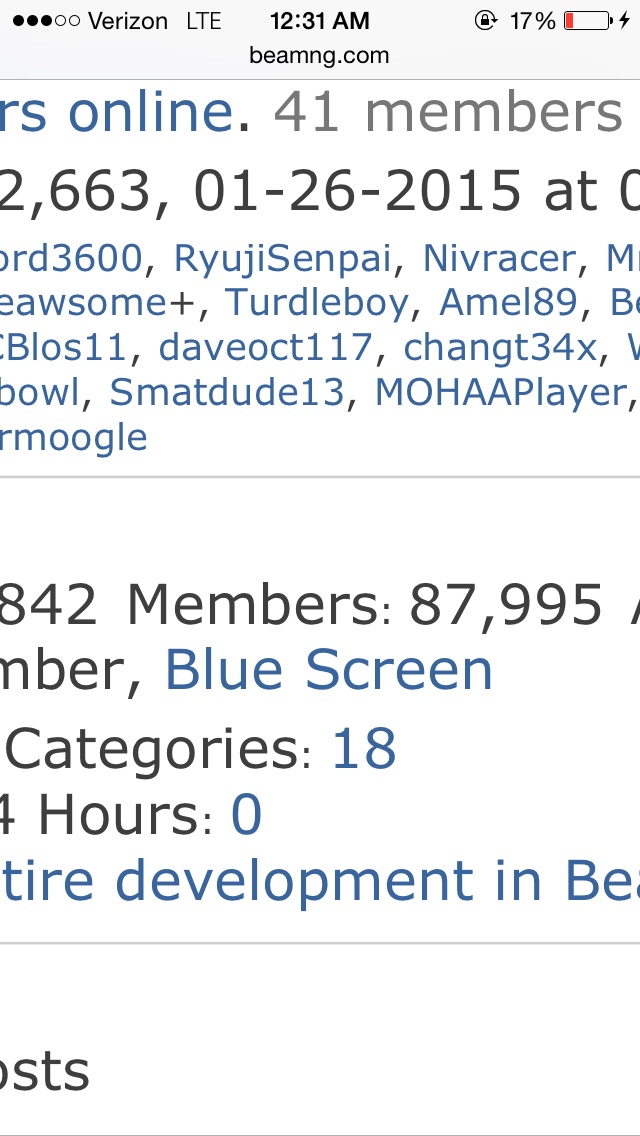Visit MOHAAPlayer's profile
The height and width of the screenshot is (1136, 640).
[500, 393]
